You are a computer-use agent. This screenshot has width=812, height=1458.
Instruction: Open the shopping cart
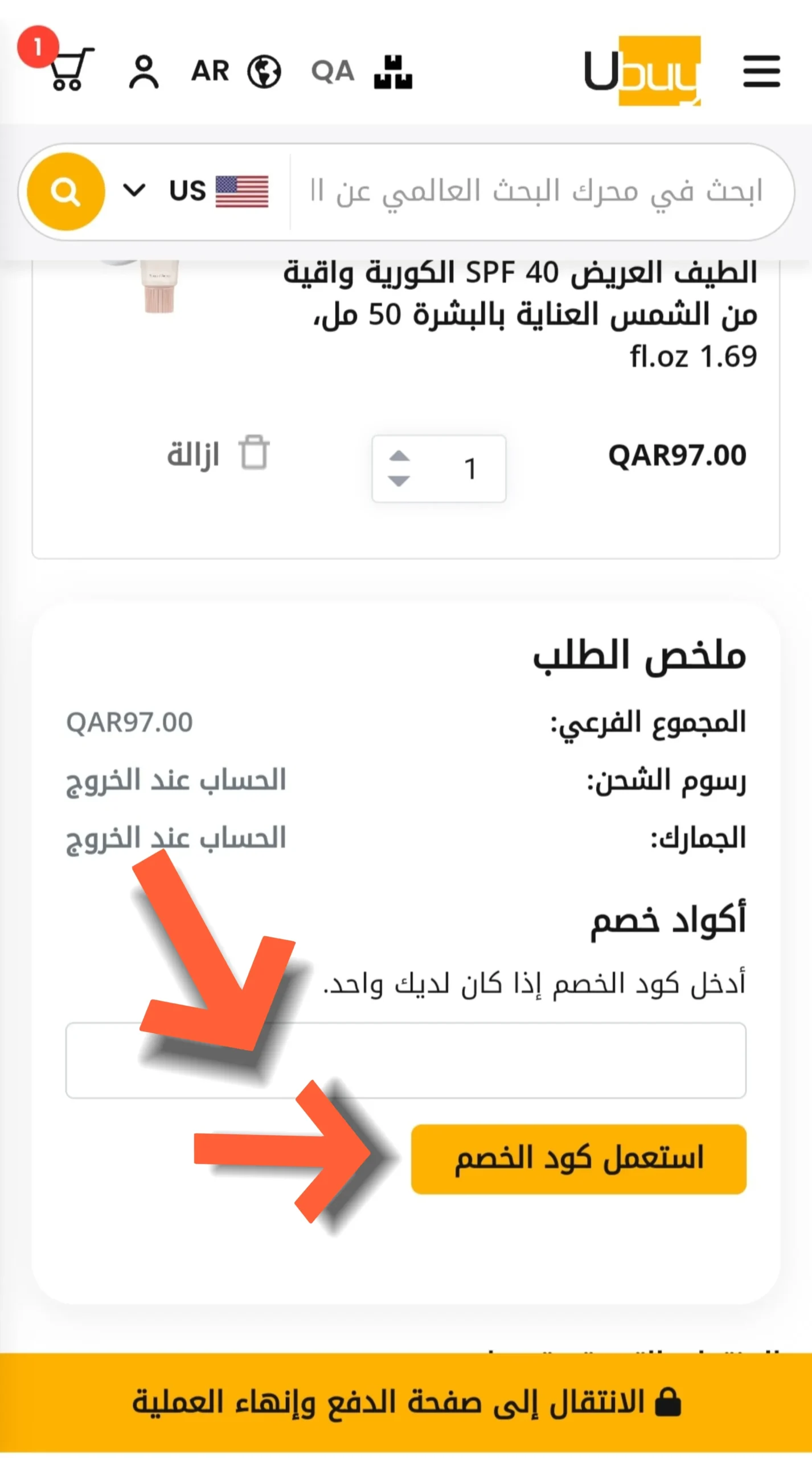[x=69, y=67]
